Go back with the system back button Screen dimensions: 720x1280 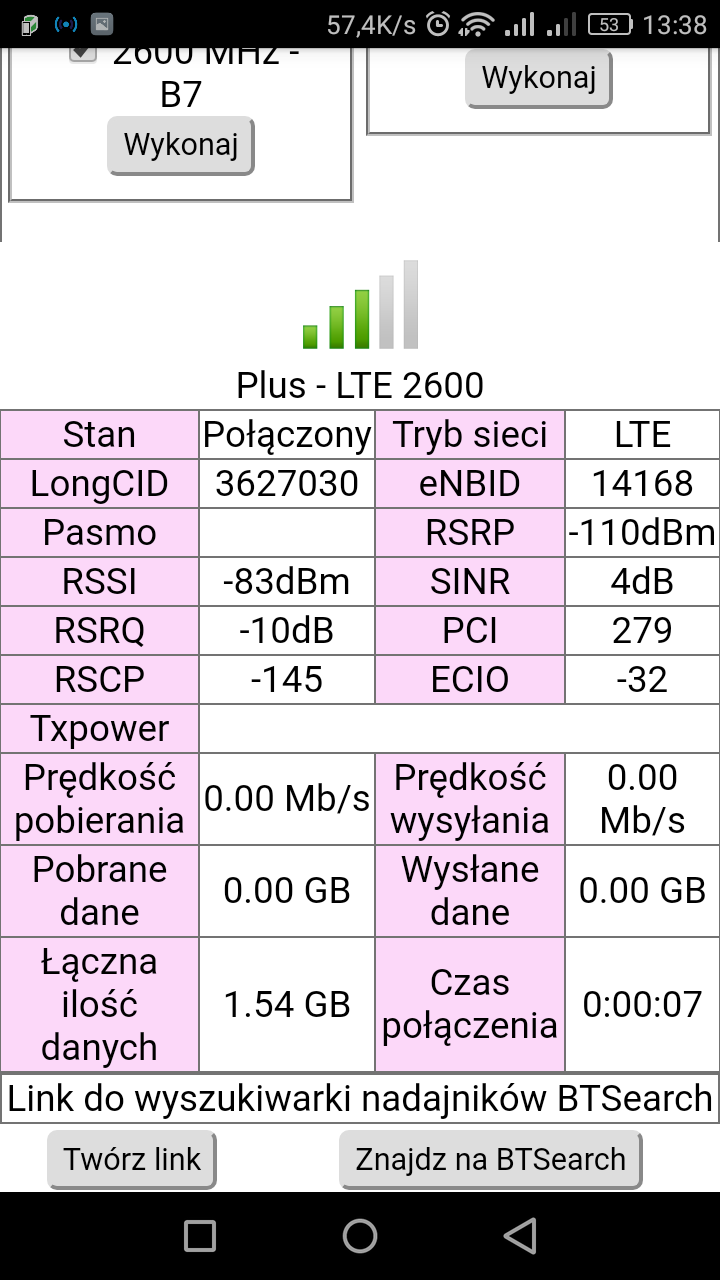click(520, 1237)
